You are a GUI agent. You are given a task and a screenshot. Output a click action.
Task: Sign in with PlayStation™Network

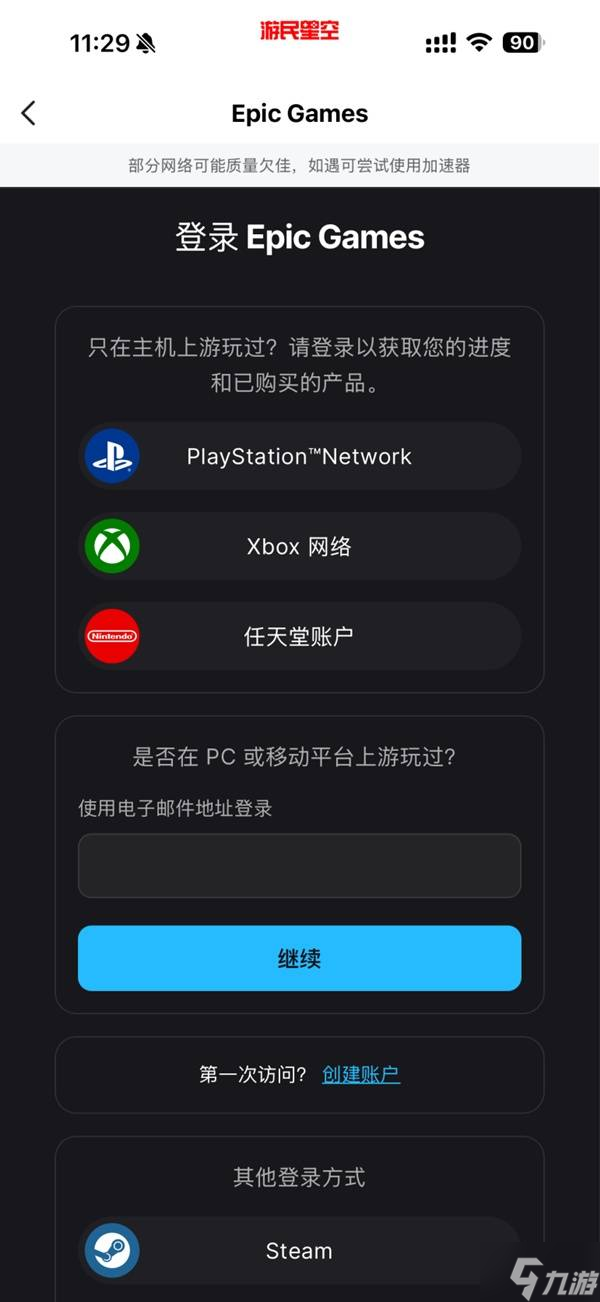[299, 456]
